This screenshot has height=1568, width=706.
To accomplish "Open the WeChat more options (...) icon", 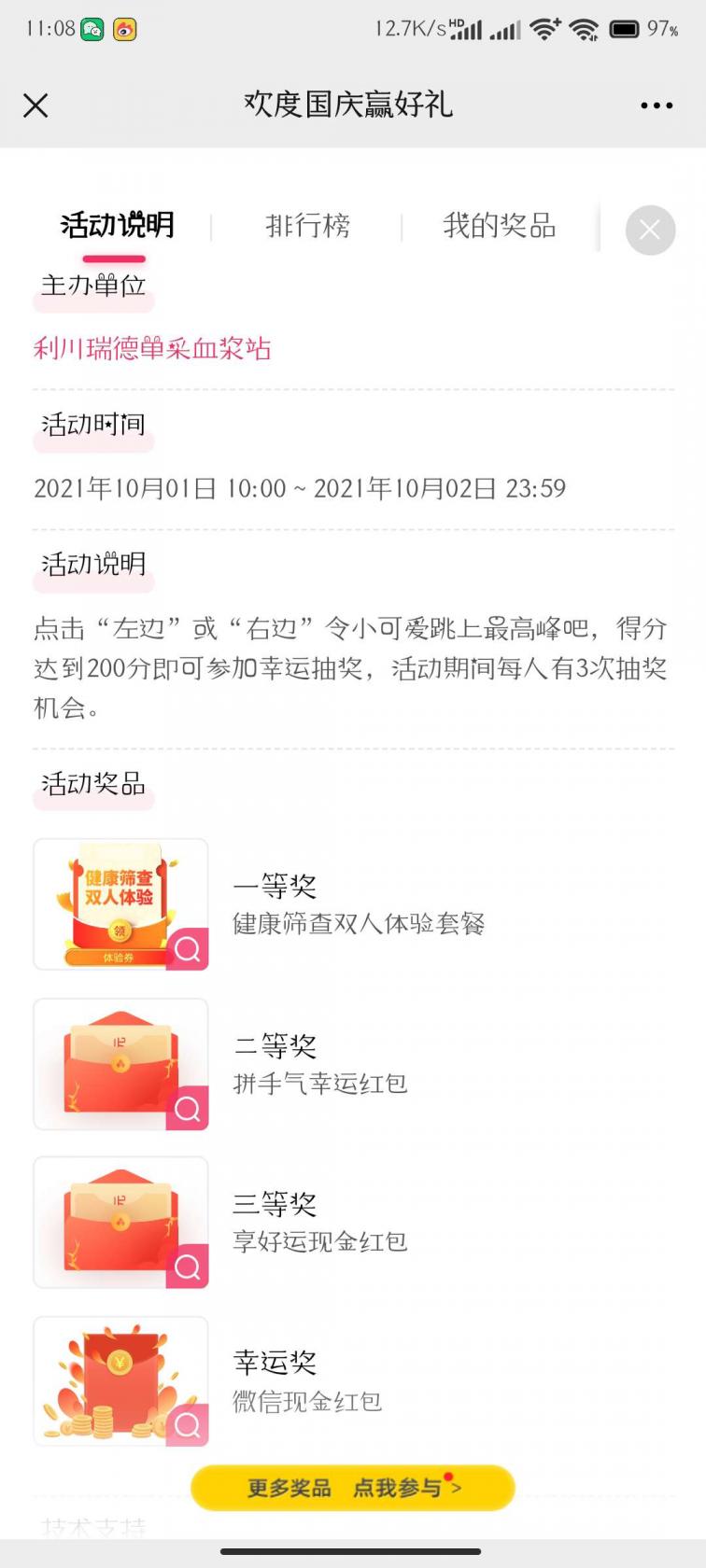I will click(x=656, y=105).
